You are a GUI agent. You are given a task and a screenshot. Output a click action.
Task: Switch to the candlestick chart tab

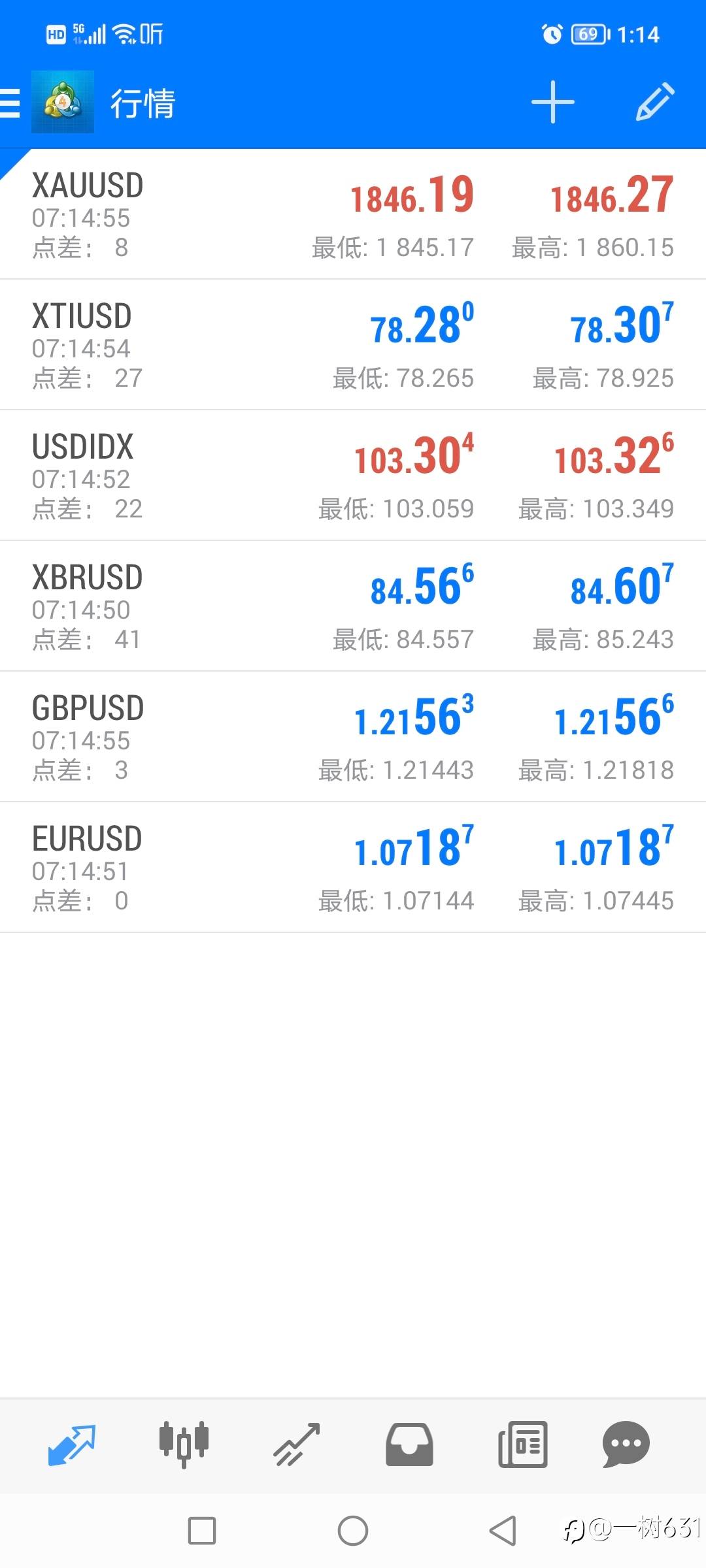(x=184, y=1445)
